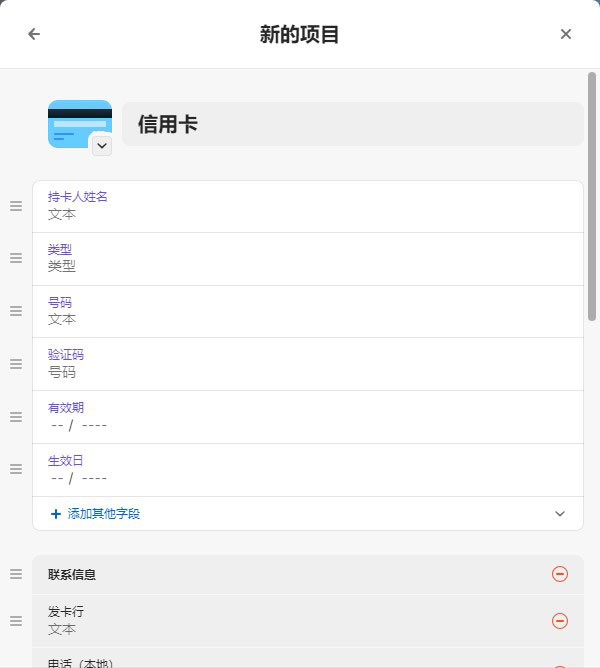Close the 新的项目 dialog
600x668 pixels.
[566, 34]
